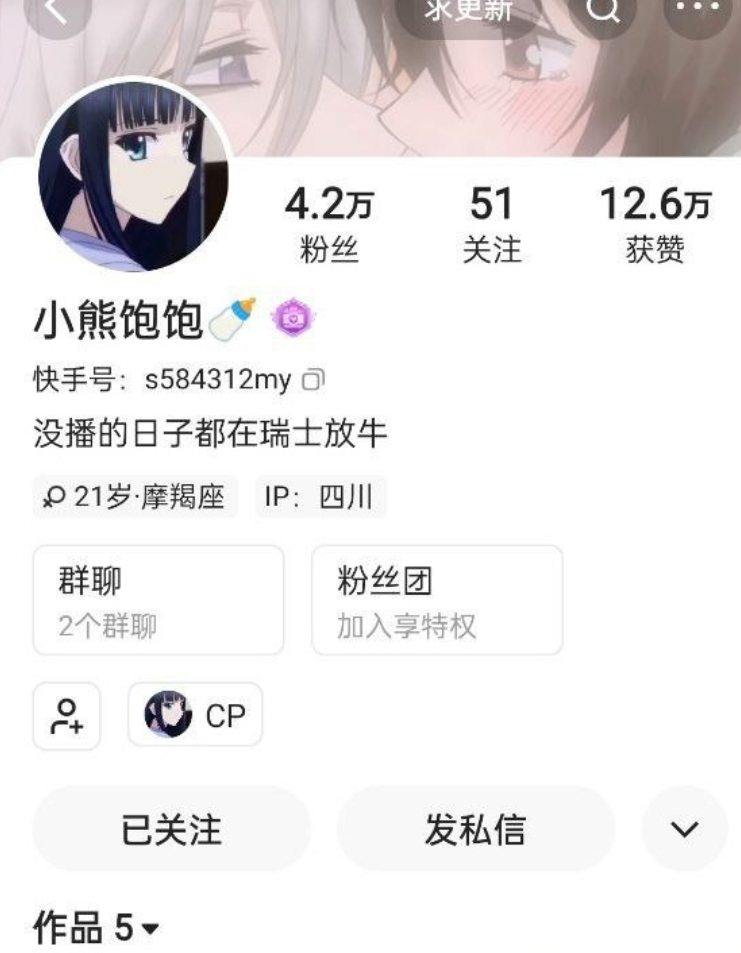The width and height of the screenshot is (741, 953).
Task: Open the 51 关注 following list
Action: pyautogui.click(x=491, y=225)
